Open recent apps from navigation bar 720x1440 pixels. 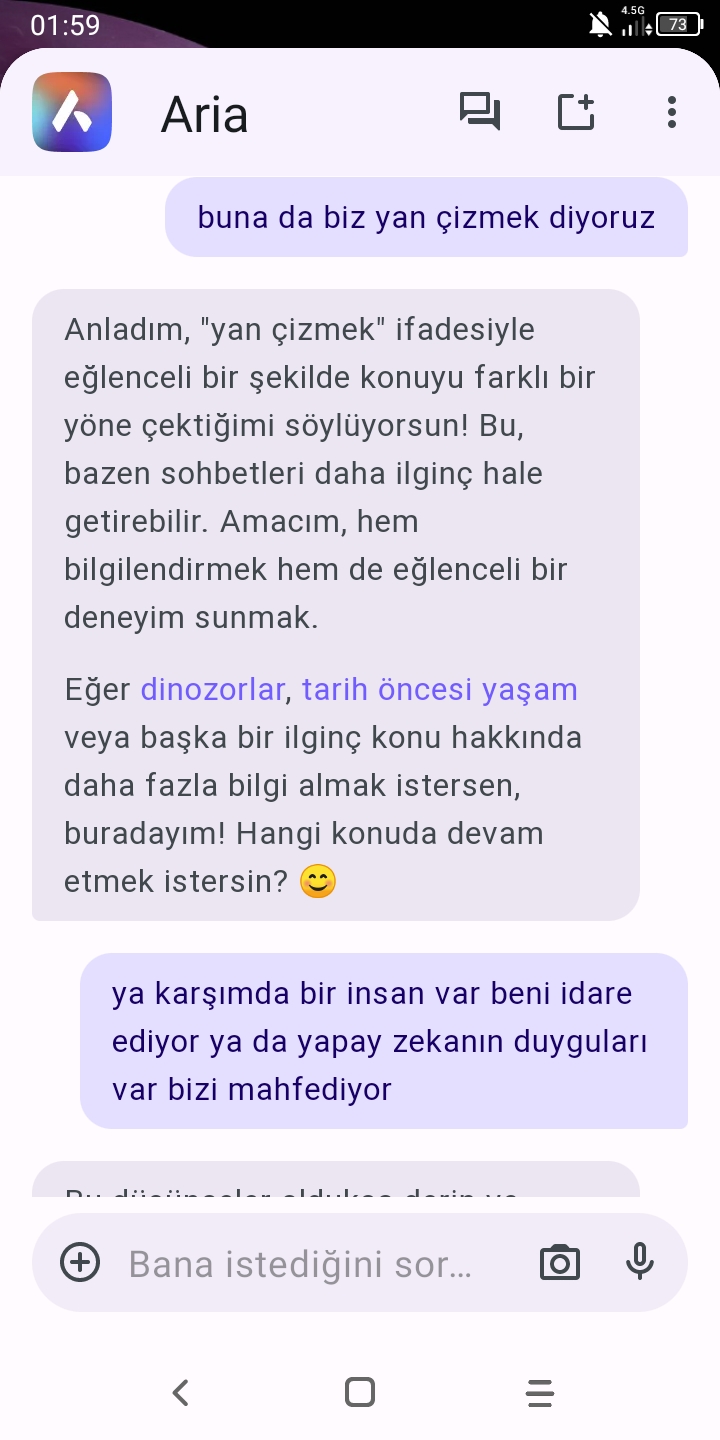pyautogui.click(x=540, y=1392)
